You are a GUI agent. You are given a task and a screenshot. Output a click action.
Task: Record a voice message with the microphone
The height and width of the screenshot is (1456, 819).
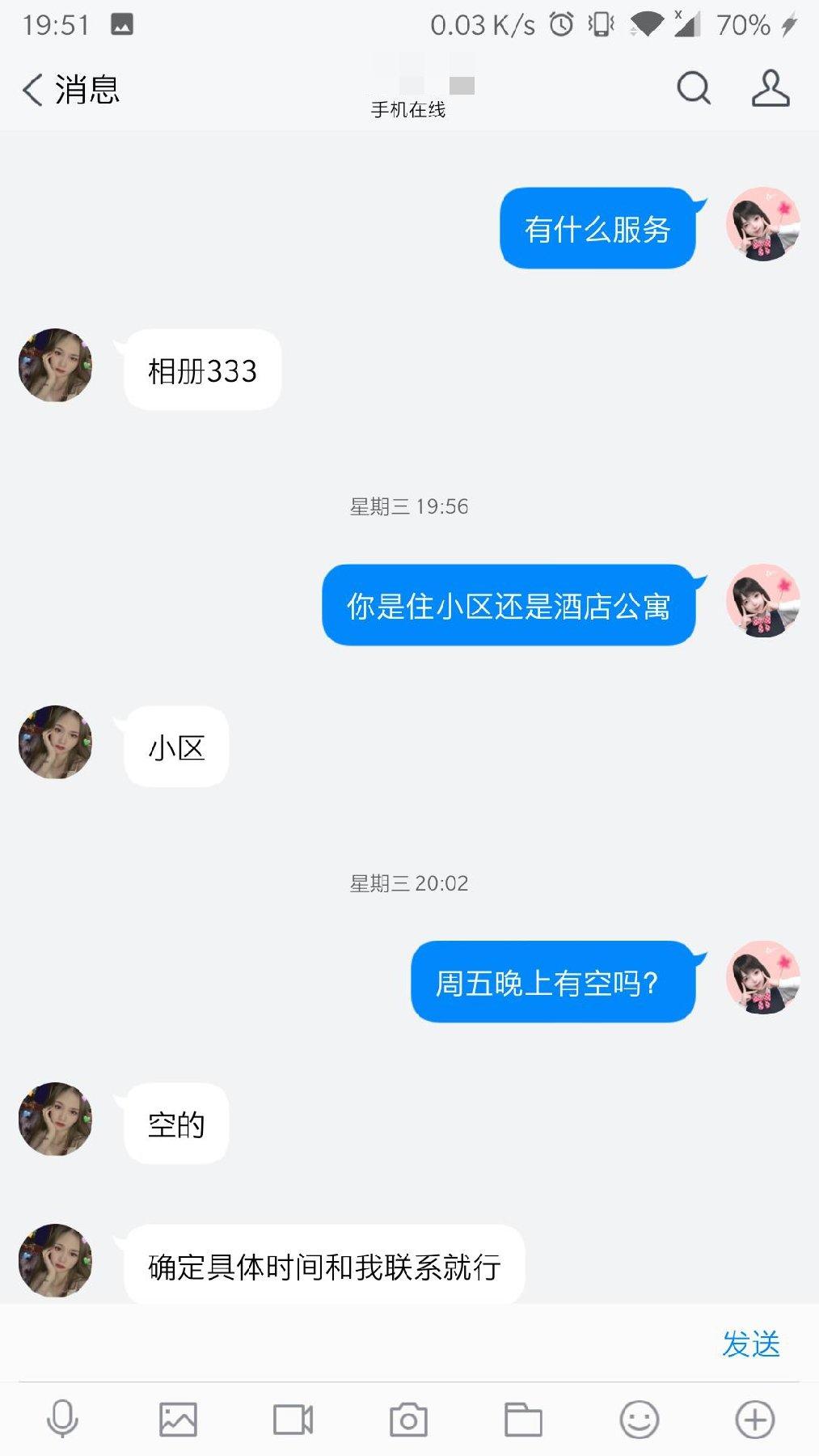(x=62, y=1420)
